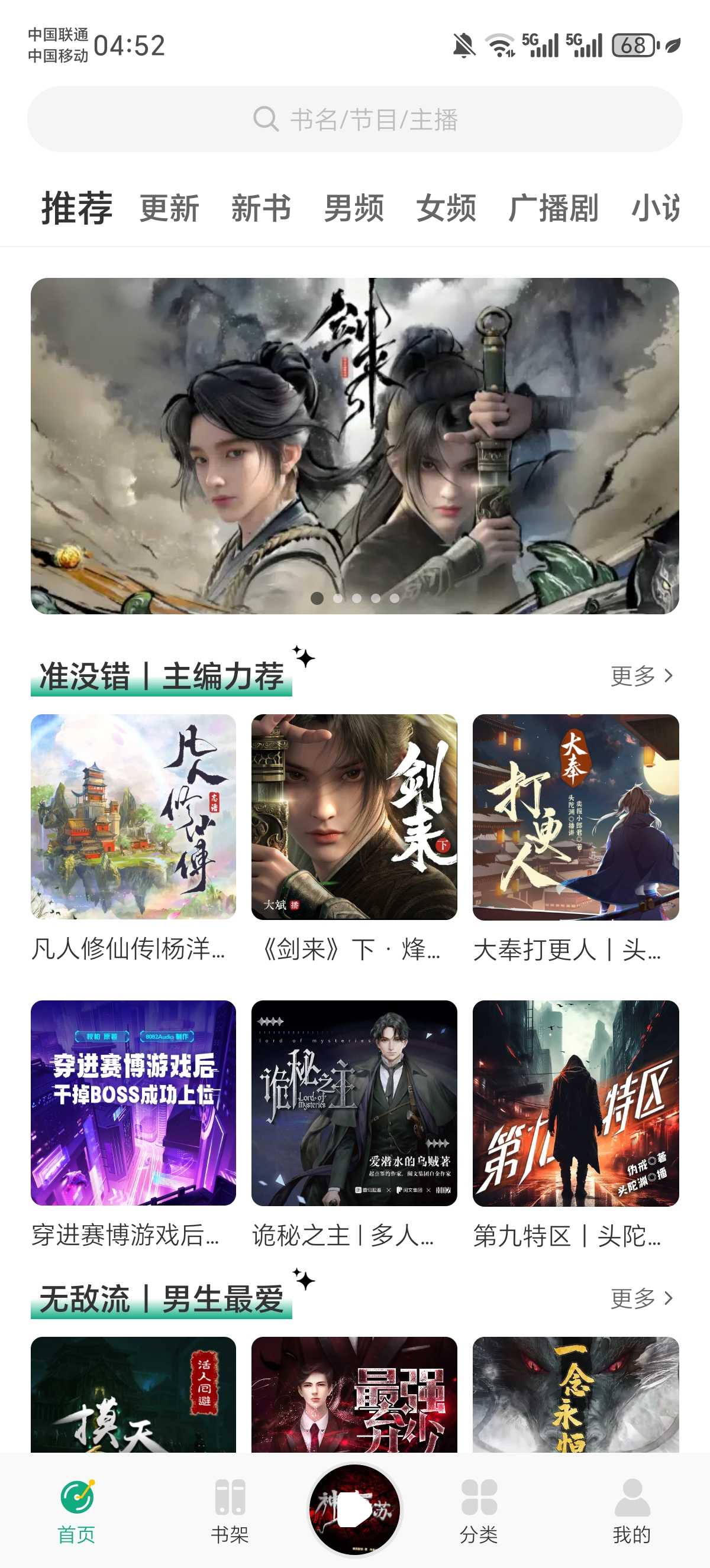Open the 诡秘之主 audiobook
This screenshot has height=1568, width=710.
[354, 1102]
